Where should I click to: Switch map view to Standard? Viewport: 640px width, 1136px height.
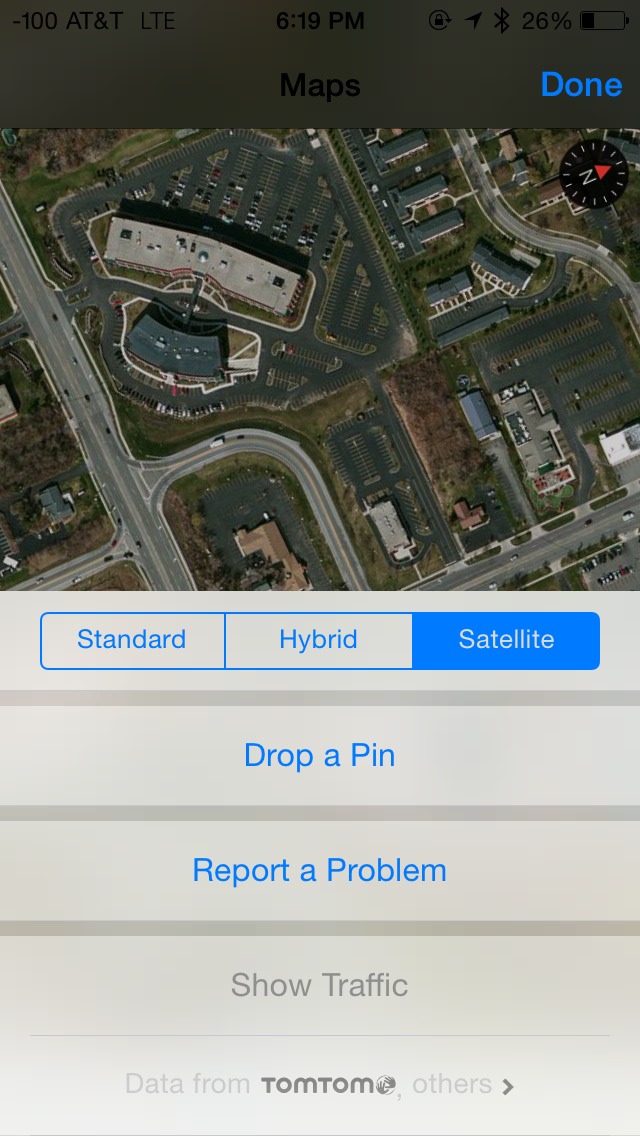(x=132, y=640)
